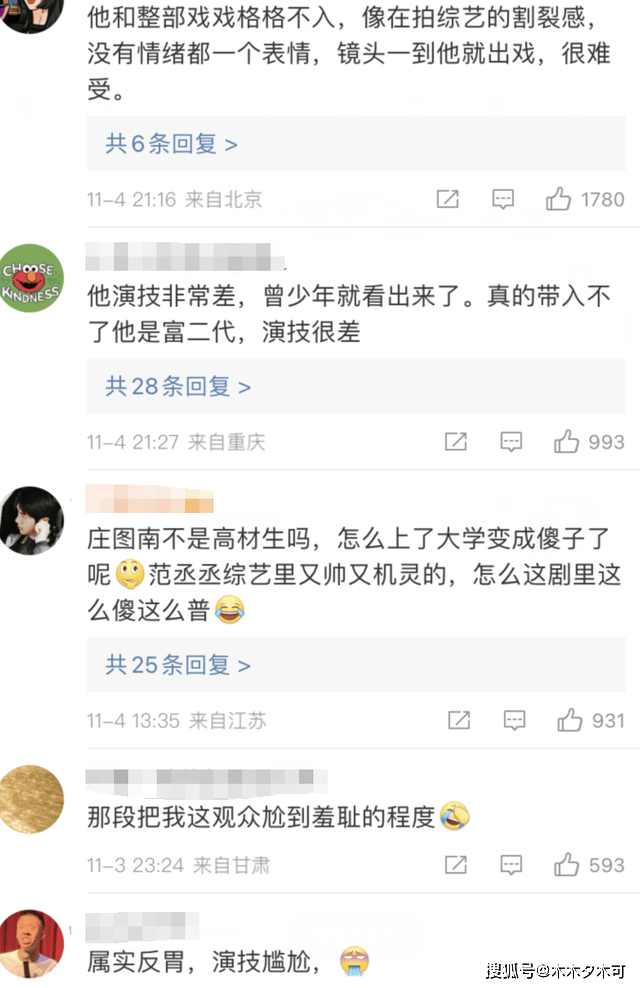Repost the comment from 重庆
Screen dimensions: 640x988
(456, 441)
